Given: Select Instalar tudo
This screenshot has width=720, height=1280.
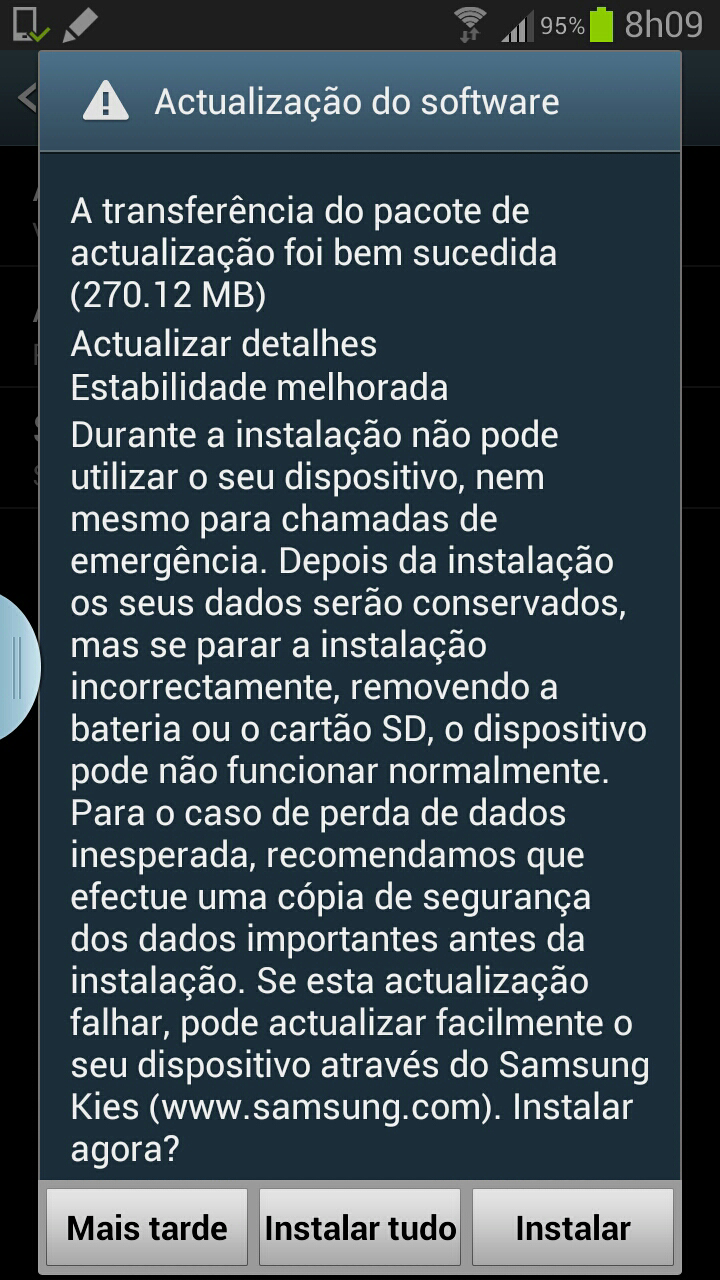Looking at the screenshot, I should [x=360, y=1228].
